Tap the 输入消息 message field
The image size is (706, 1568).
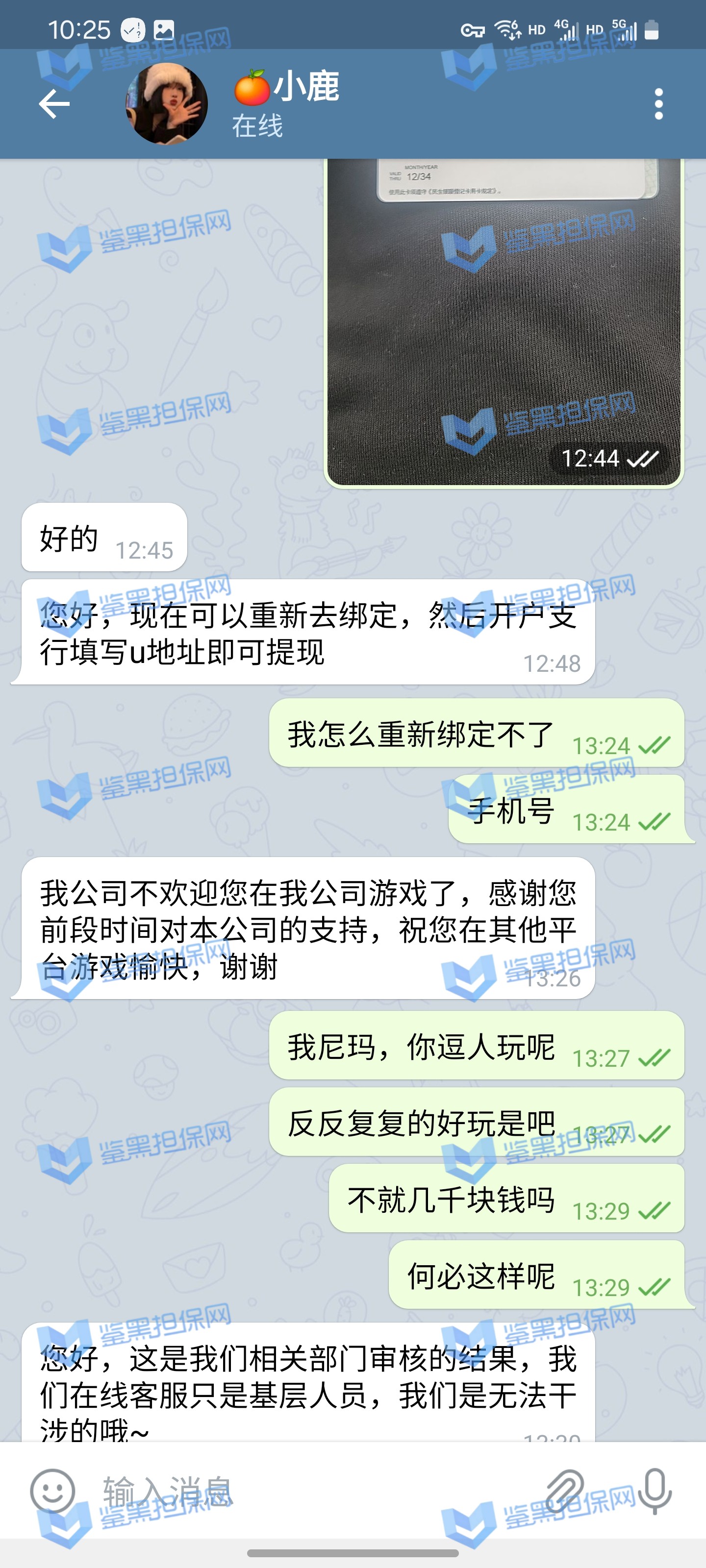coord(304,1491)
